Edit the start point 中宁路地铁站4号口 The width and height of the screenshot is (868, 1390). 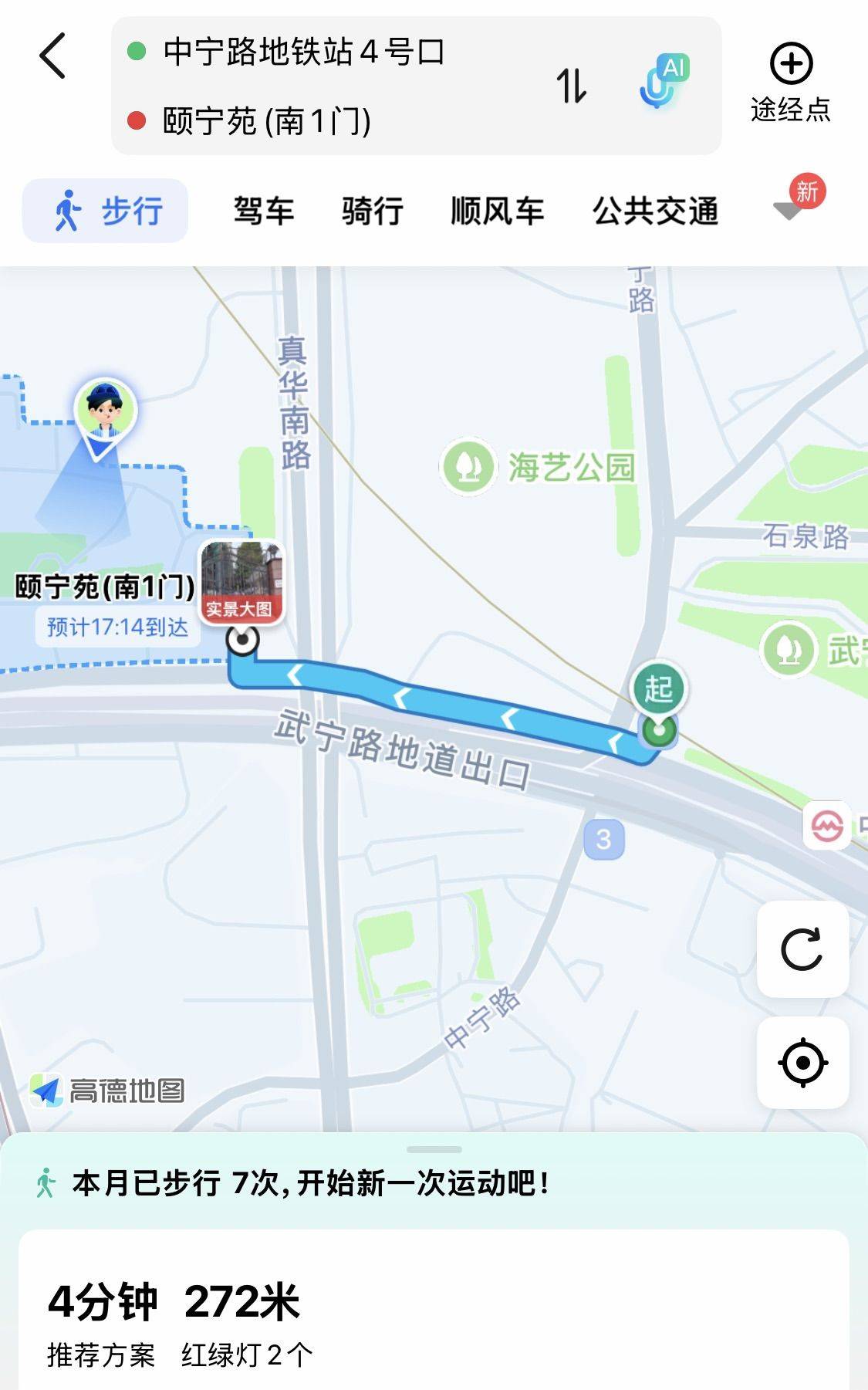point(303,52)
